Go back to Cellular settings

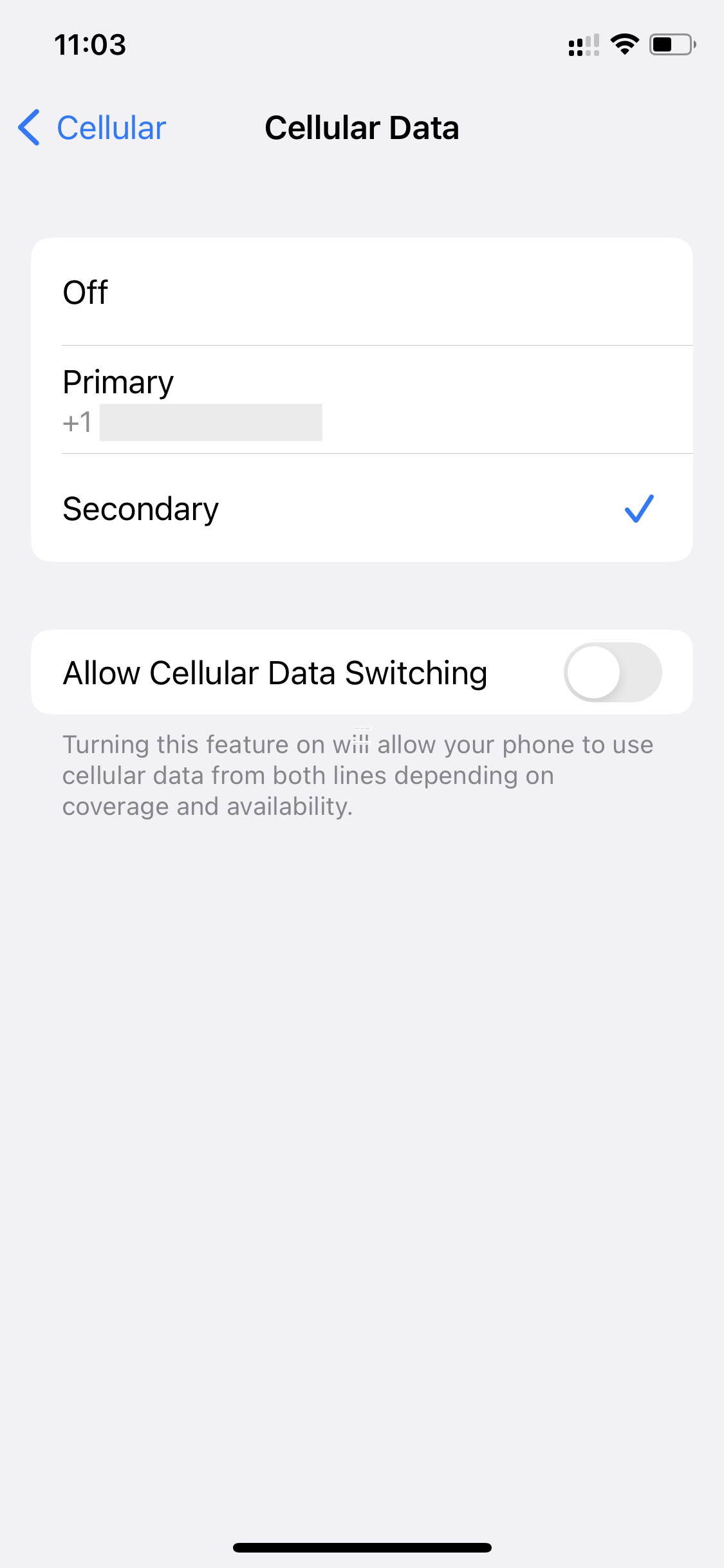(x=92, y=127)
